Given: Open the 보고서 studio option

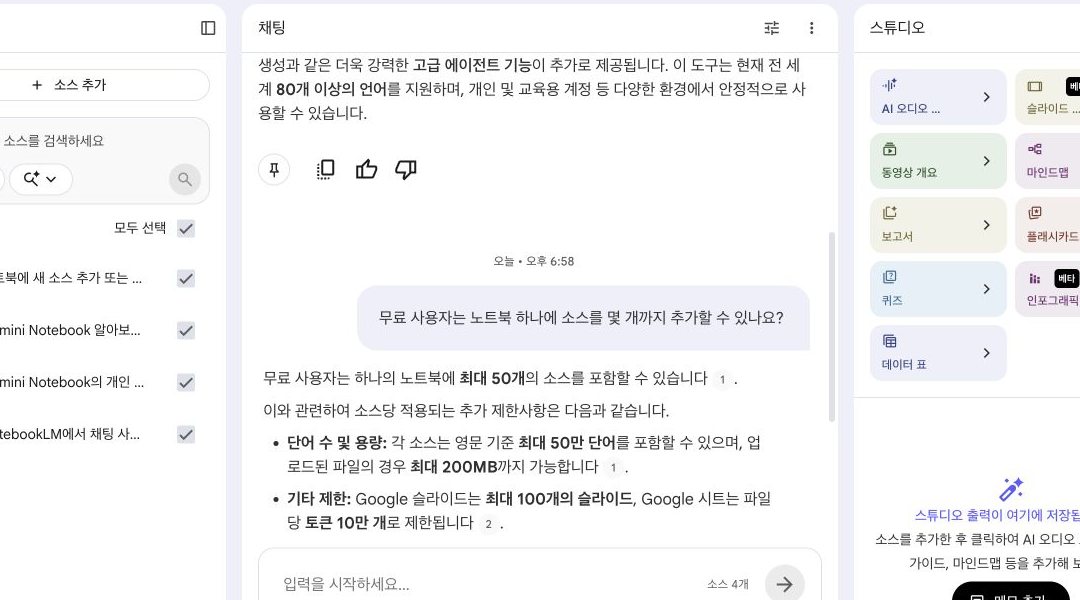Looking at the screenshot, I should (938, 225).
